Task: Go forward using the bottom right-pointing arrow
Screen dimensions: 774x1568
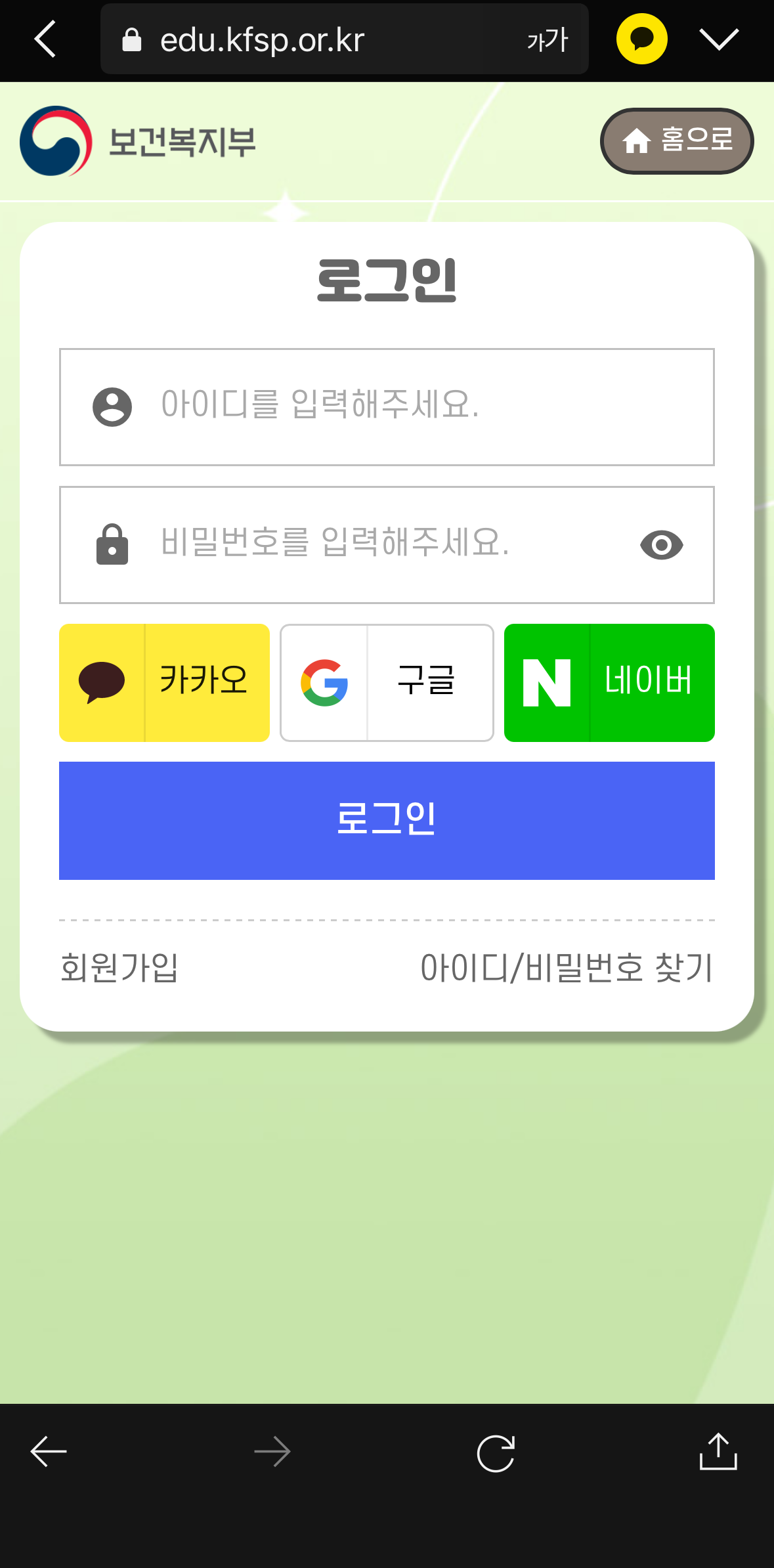Action: (x=272, y=1452)
